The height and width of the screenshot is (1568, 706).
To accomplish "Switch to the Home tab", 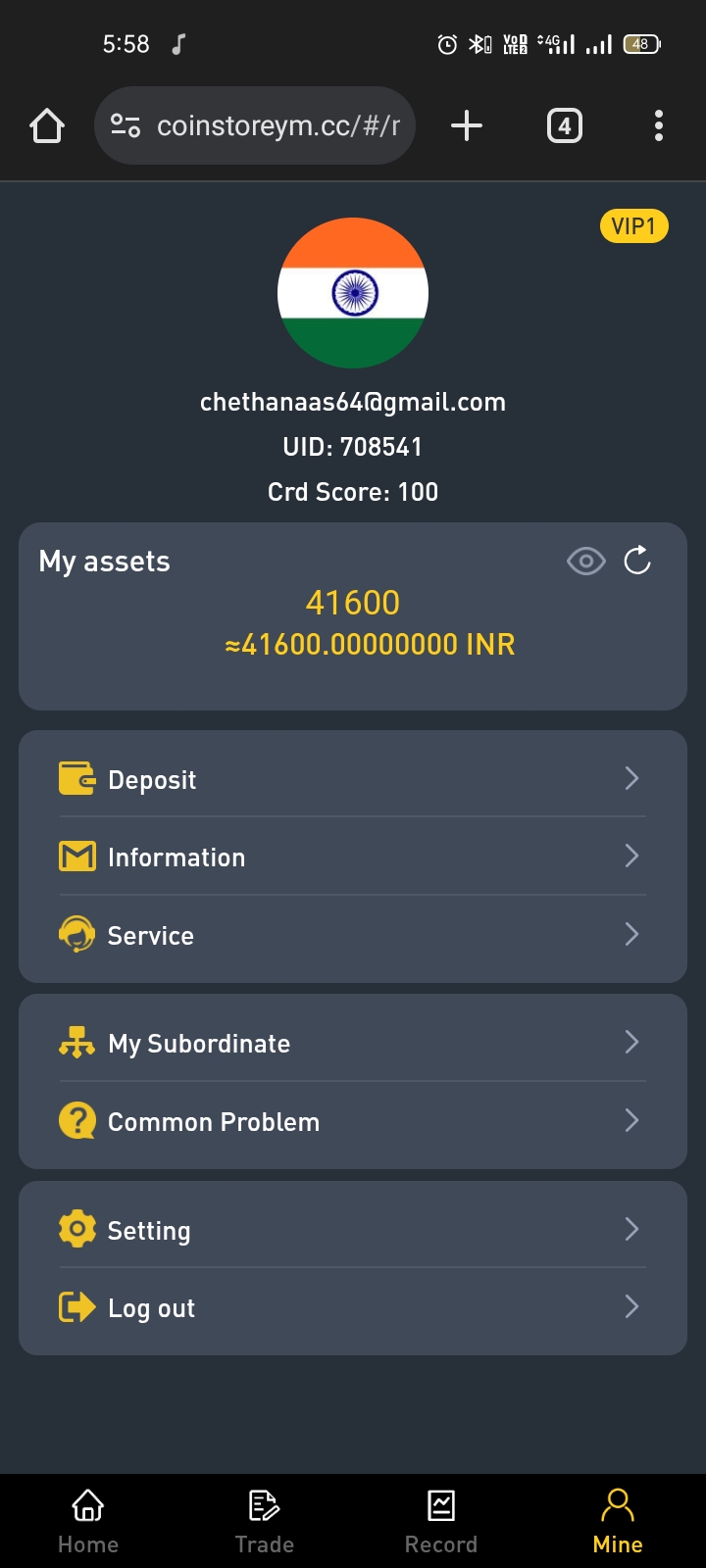I will pyautogui.click(x=88, y=1521).
